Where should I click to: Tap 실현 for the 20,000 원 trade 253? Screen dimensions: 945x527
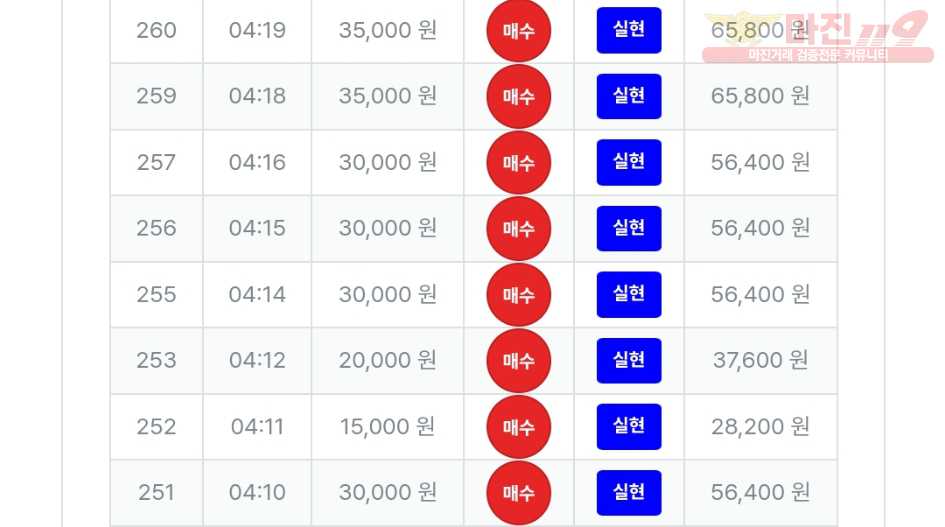click(629, 360)
